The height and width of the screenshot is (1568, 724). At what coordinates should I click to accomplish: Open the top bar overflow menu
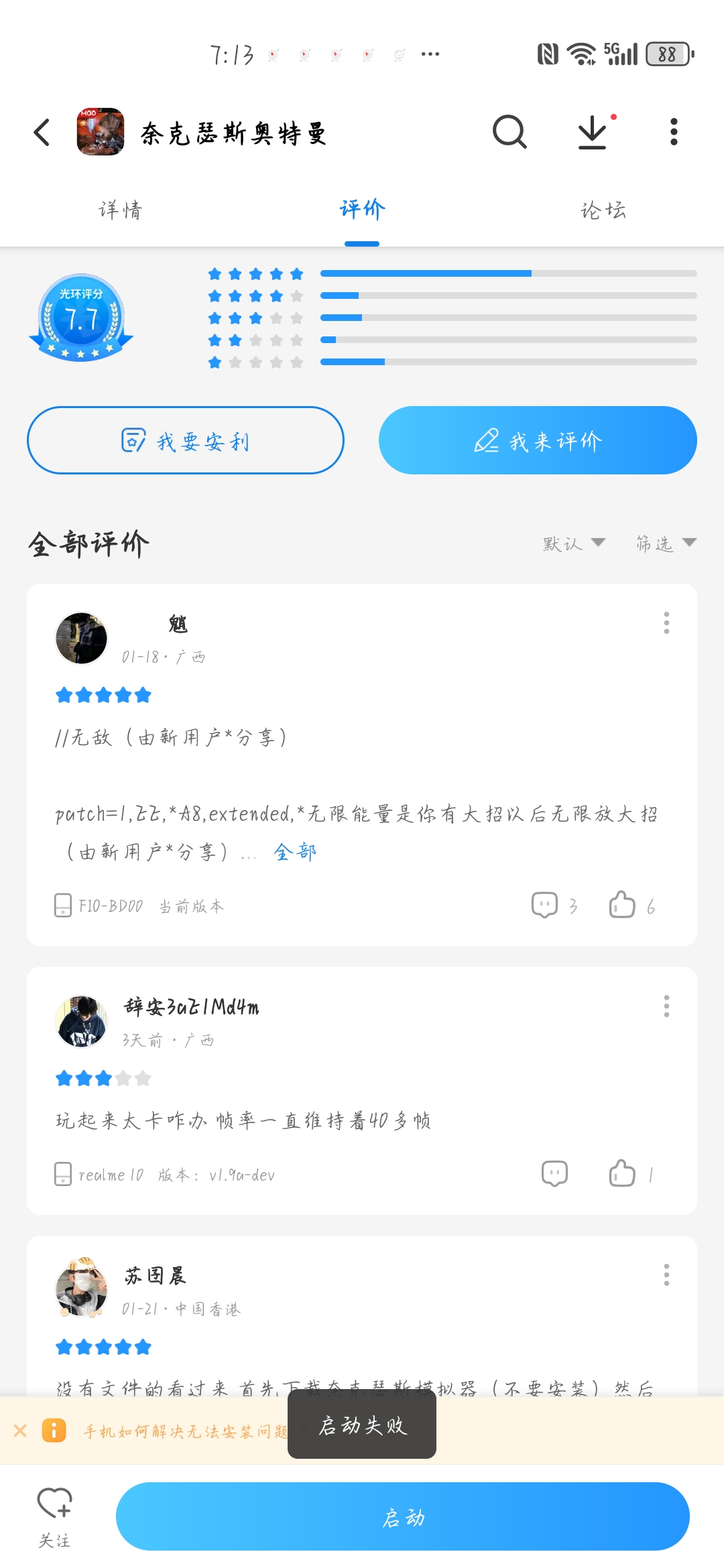pos(674,132)
